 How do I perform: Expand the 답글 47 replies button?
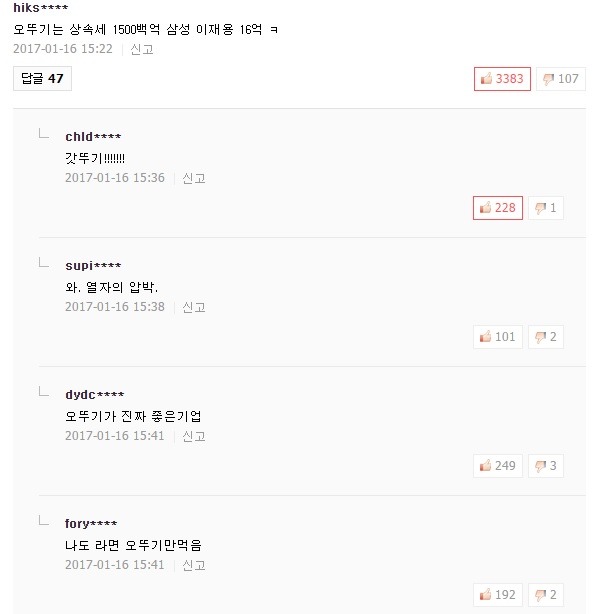(x=41, y=78)
